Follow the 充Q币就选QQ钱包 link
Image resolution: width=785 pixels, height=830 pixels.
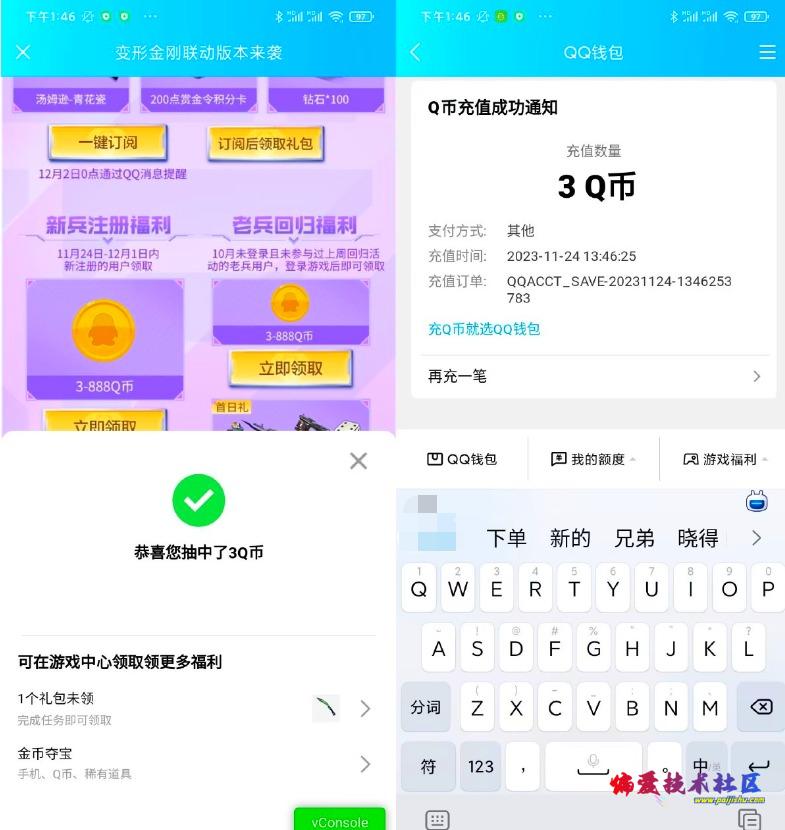coord(484,329)
